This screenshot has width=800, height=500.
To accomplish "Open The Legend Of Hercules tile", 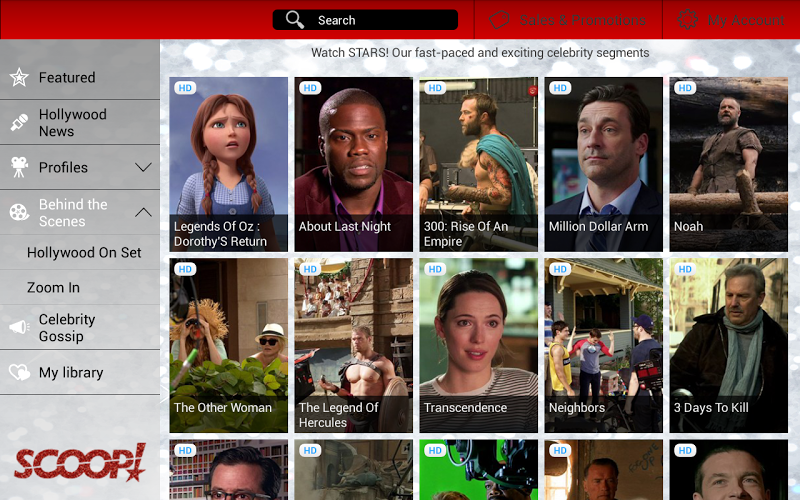I will pos(353,345).
